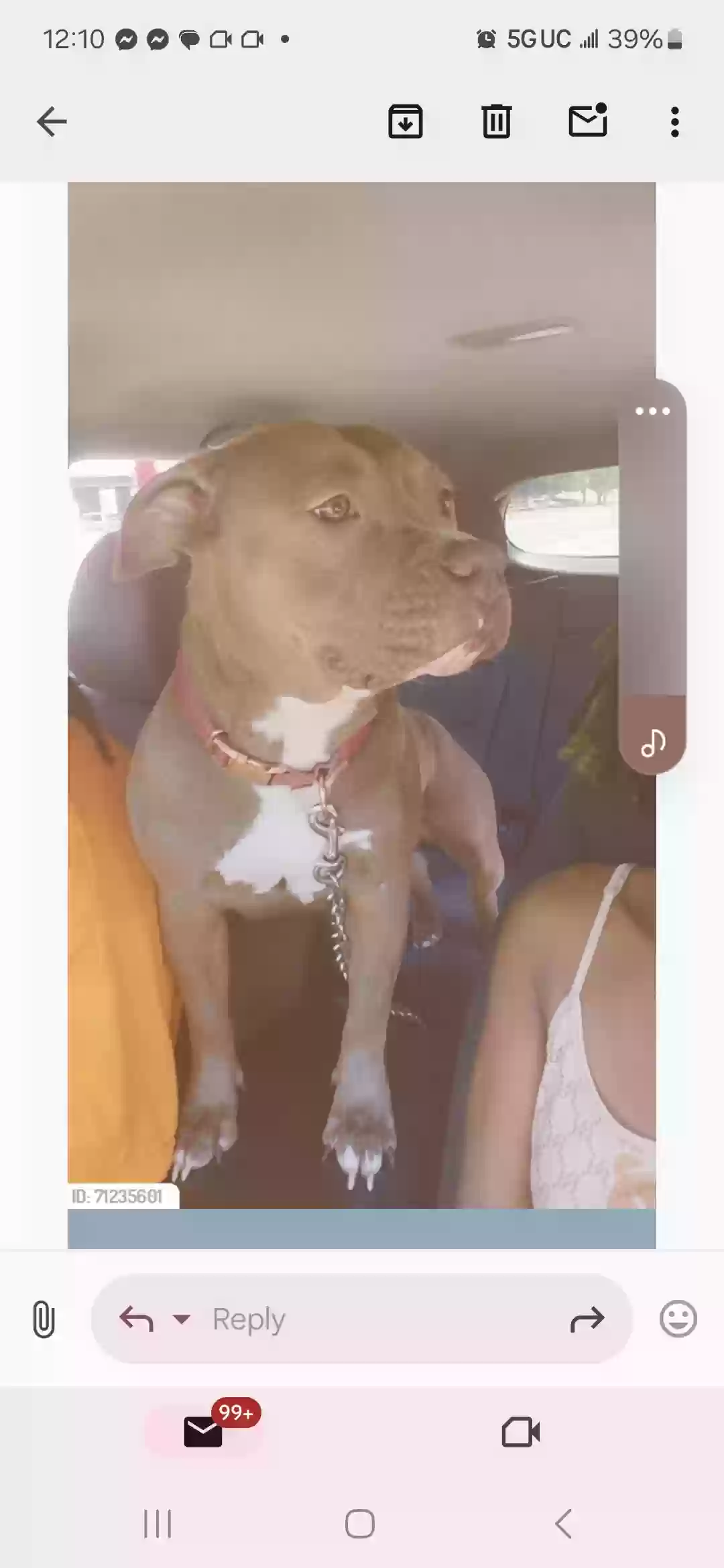Open the three-dot overflow menu in the top bar
The width and height of the screenshot is (724, 1568).
674,122
